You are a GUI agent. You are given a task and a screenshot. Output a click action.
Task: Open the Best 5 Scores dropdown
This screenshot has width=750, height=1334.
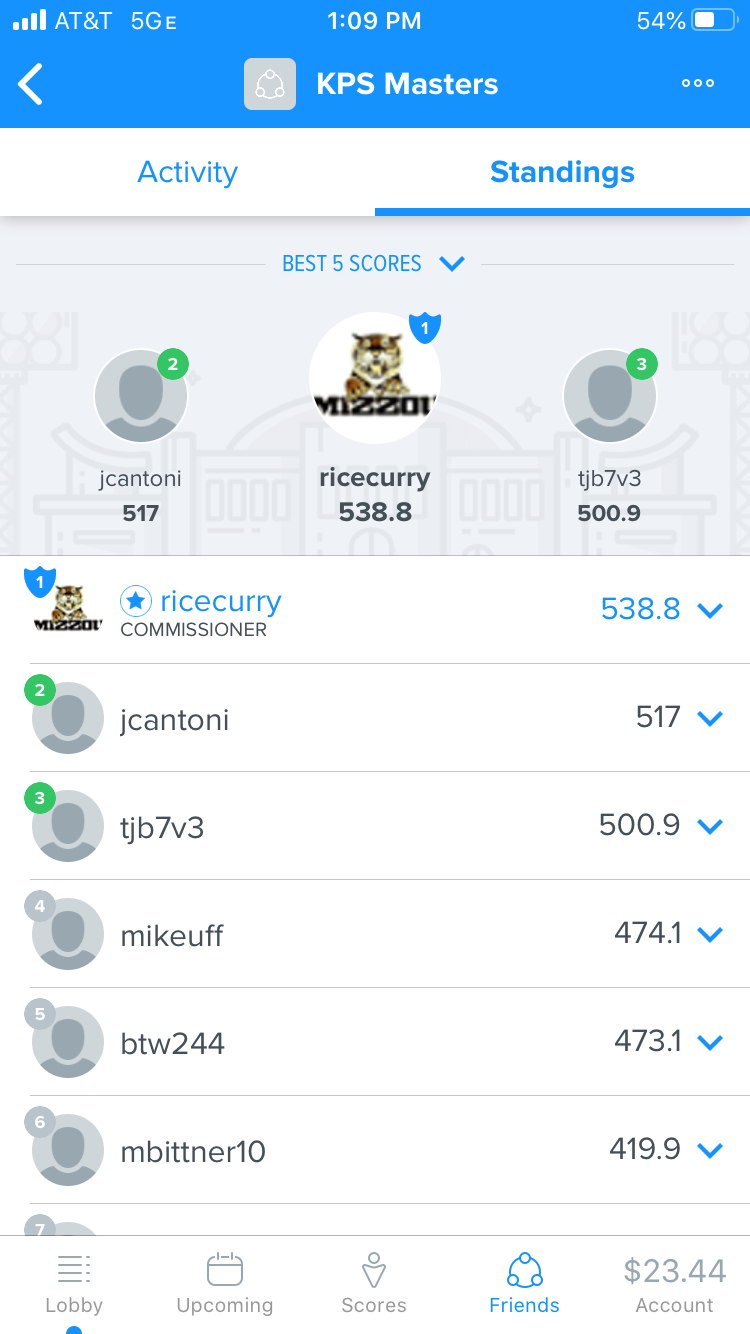[x=374, y=264]
